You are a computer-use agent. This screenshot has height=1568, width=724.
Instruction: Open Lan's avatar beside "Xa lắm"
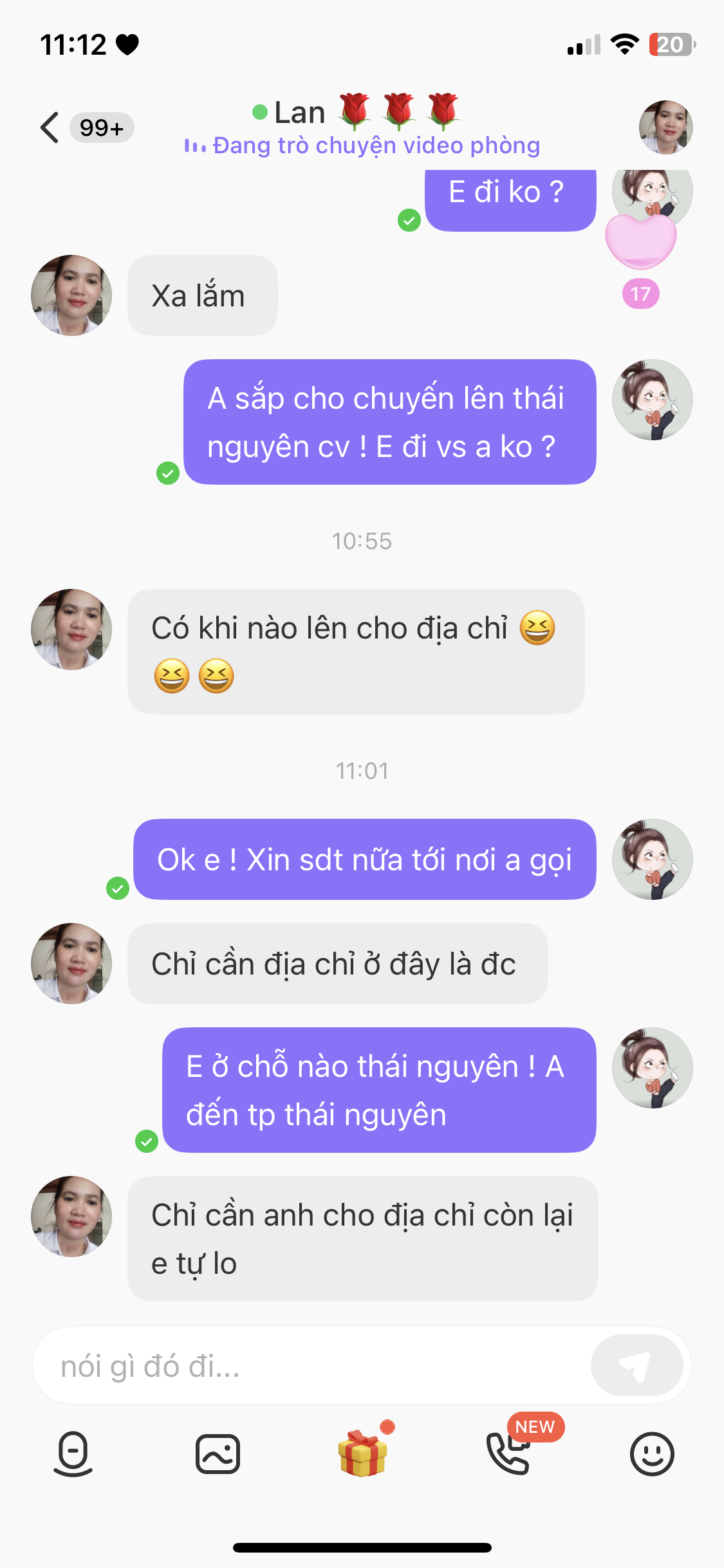coord(71,295)
